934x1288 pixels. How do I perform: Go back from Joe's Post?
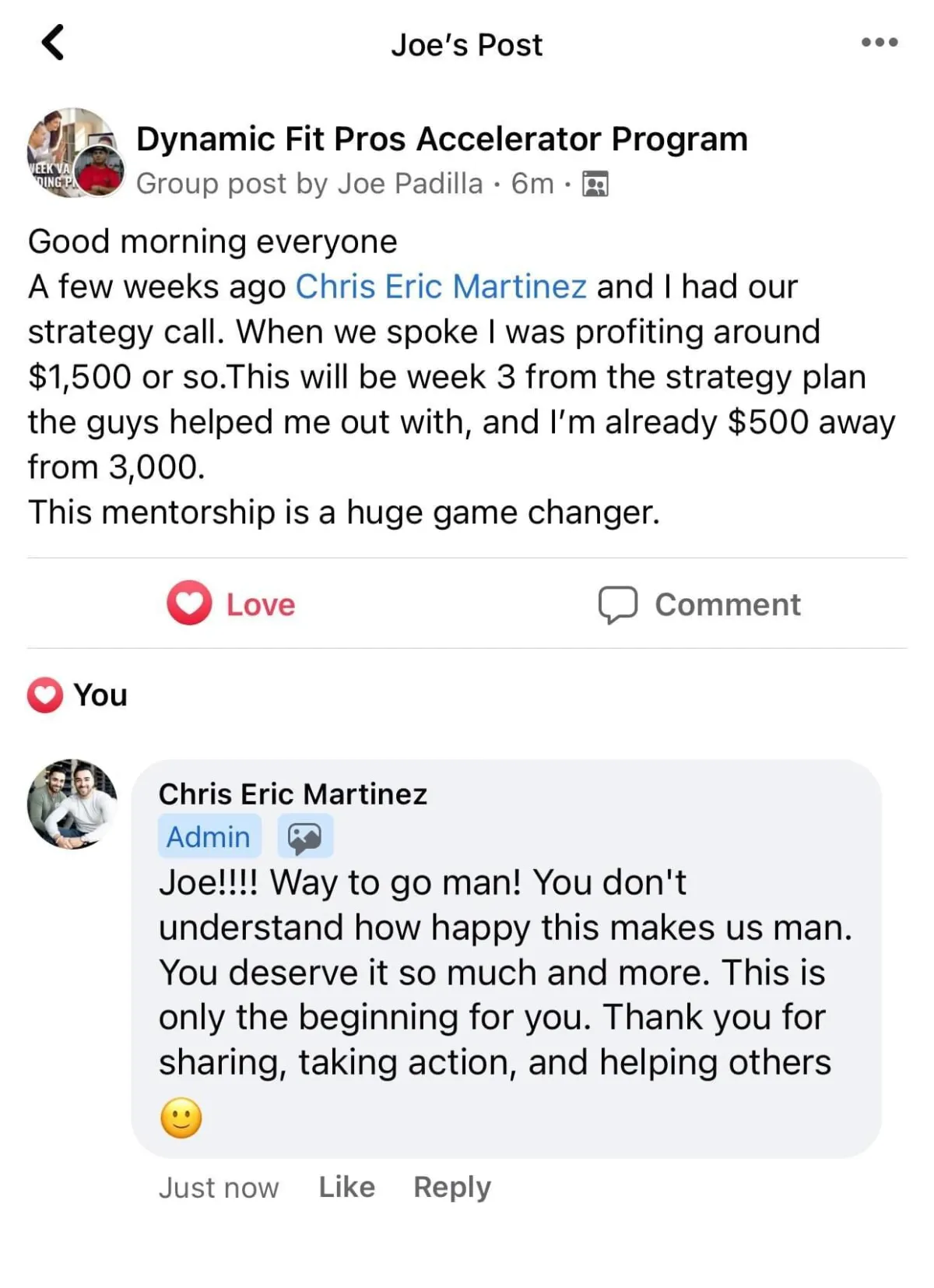pos(53,43)
